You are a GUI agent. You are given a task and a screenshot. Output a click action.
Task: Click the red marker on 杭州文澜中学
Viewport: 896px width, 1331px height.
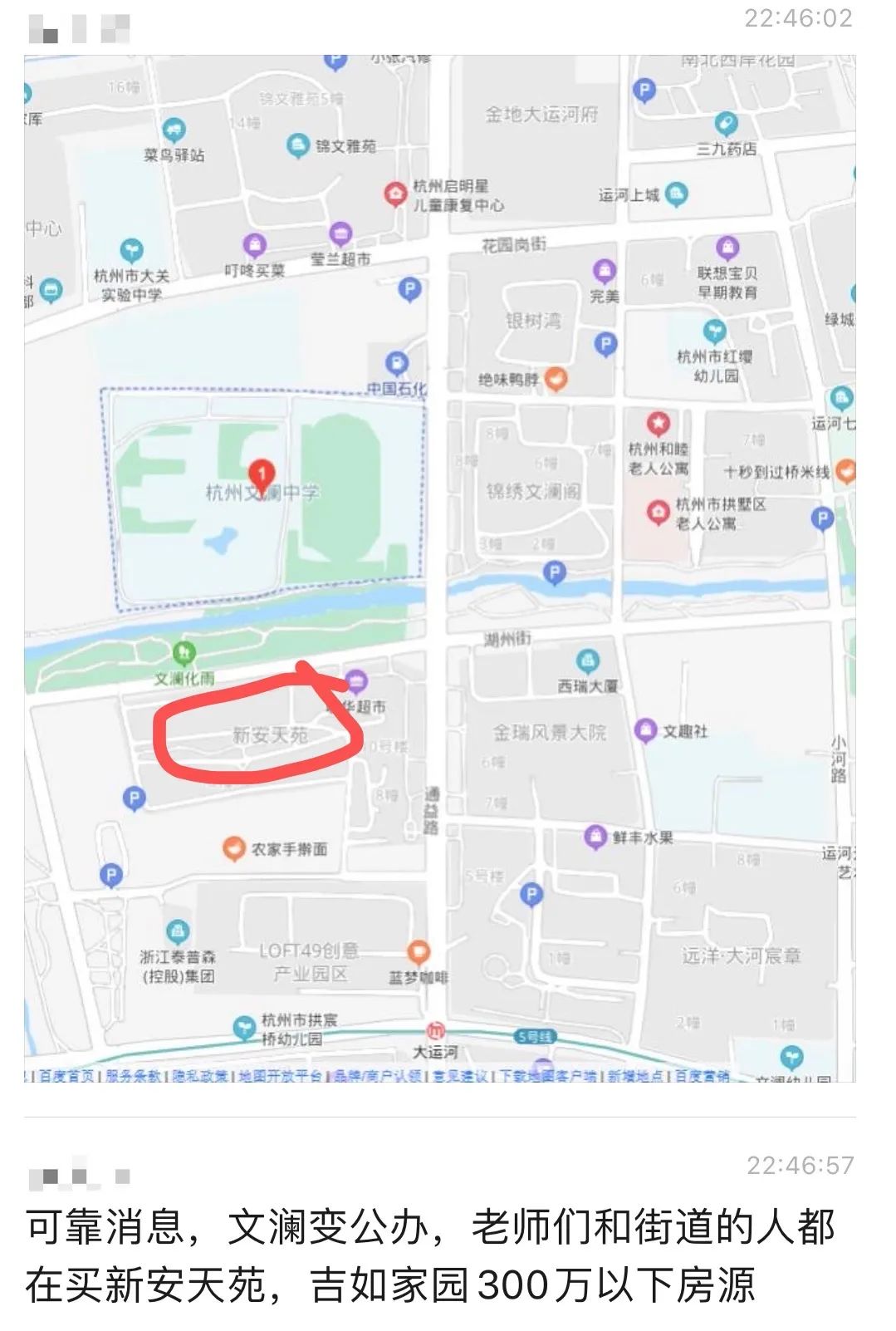pyautogui.click(x=260, y=474)
